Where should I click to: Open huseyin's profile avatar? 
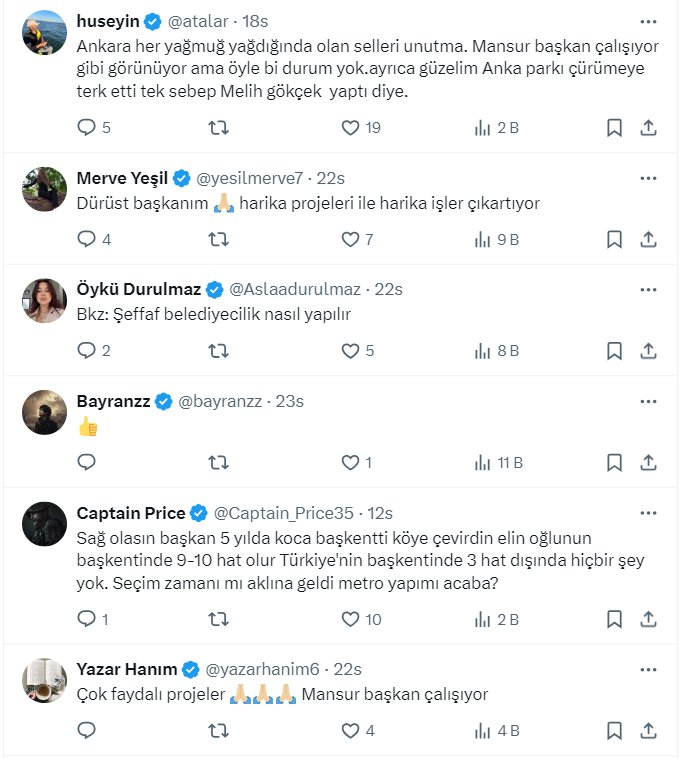45,32
